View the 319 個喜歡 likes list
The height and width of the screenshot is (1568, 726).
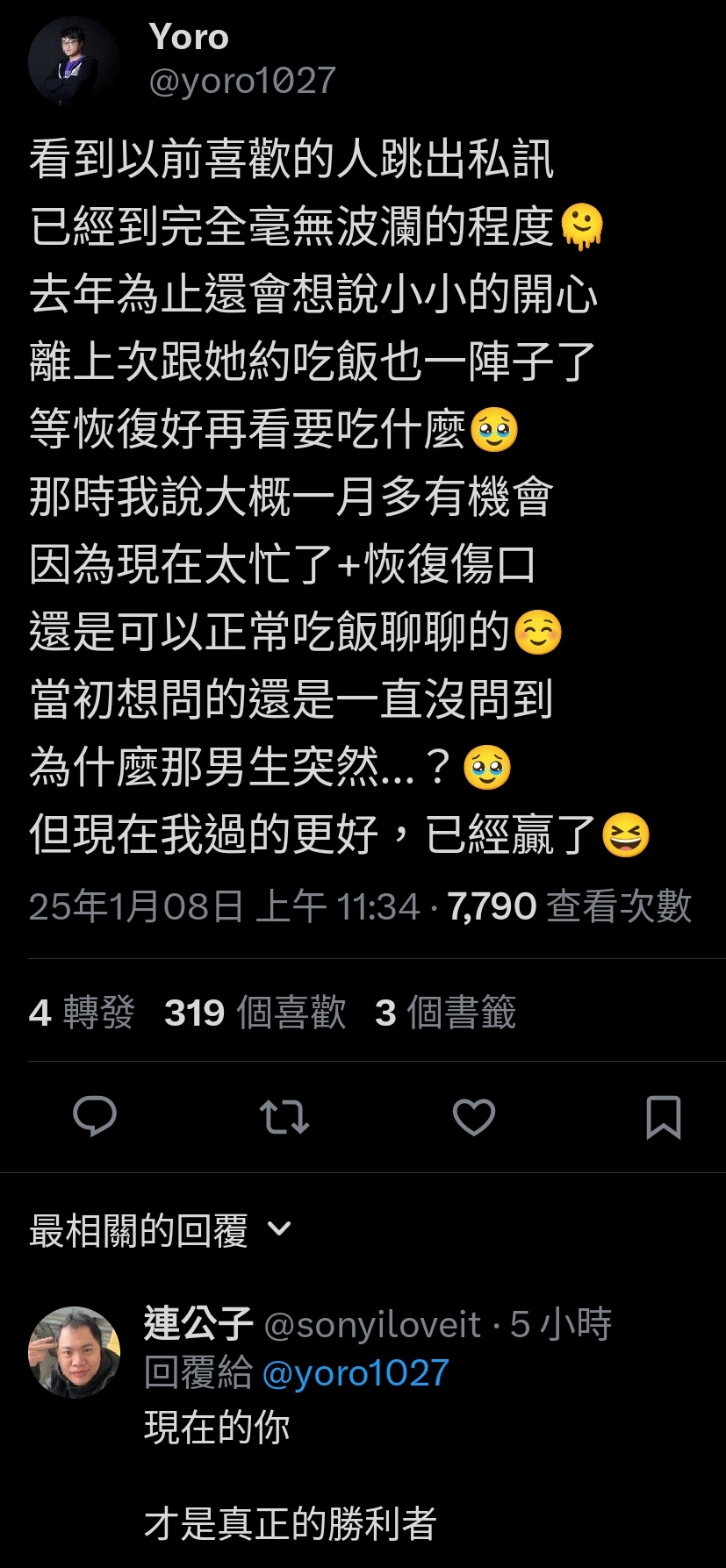(255, 1013)
